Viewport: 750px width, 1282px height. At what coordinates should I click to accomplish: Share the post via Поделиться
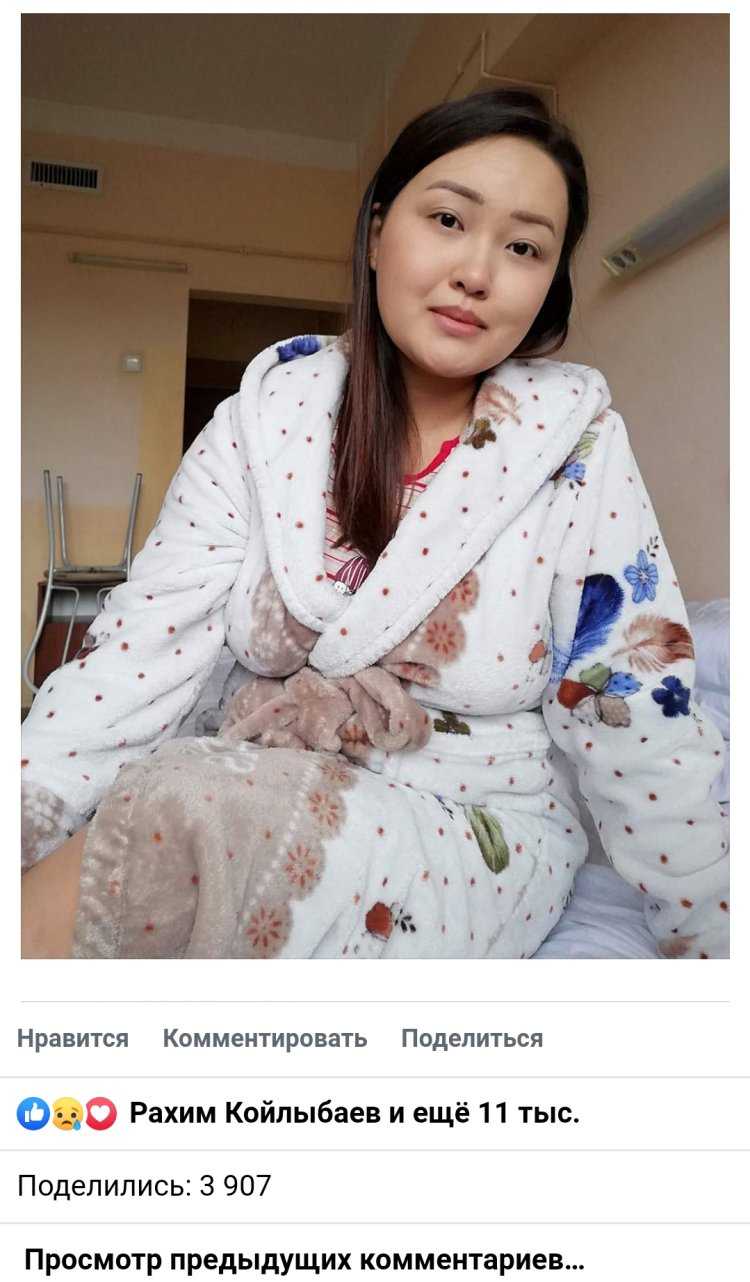pos(472,1039)
